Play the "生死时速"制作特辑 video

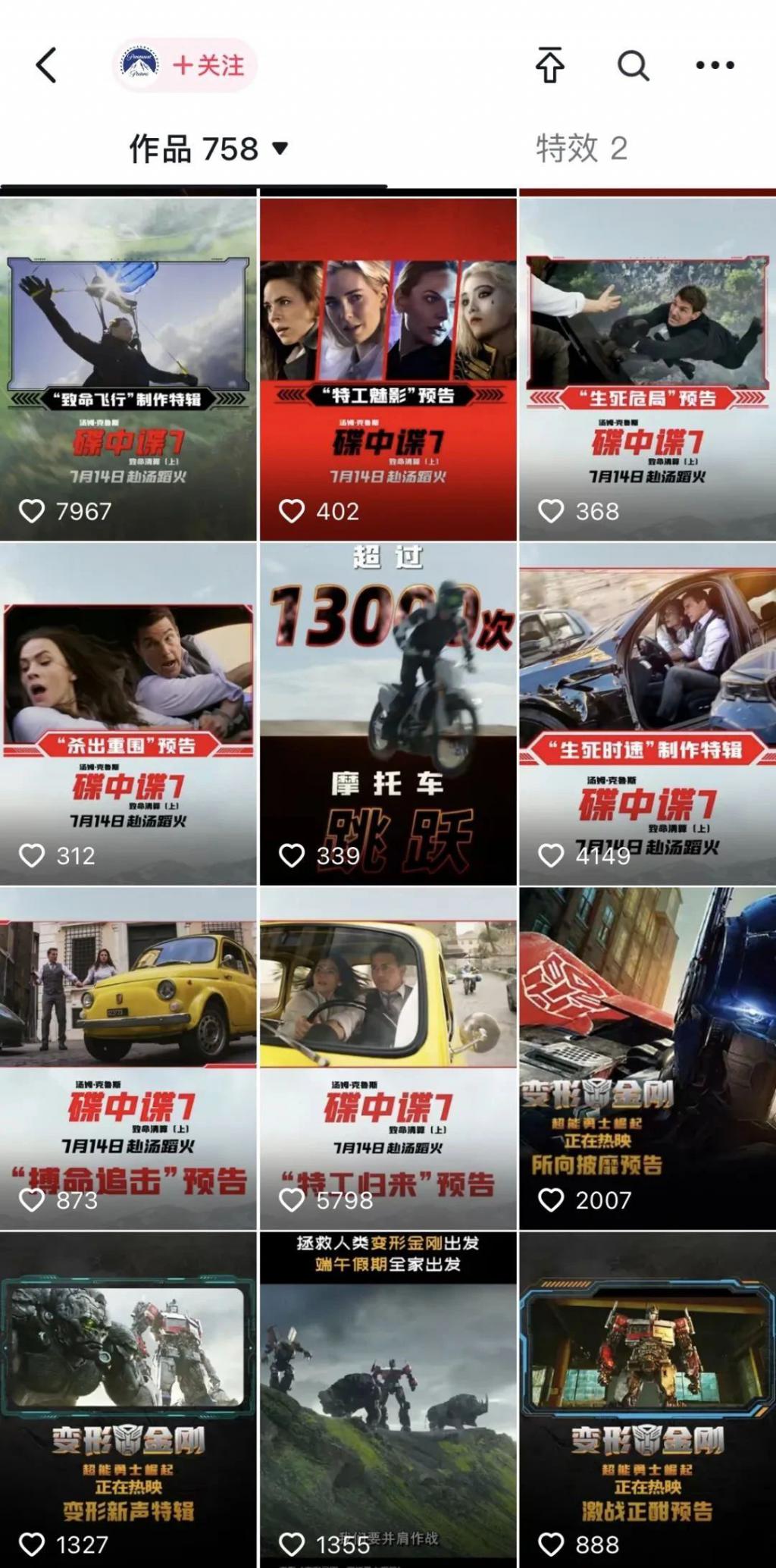click(x=647, y=713)
